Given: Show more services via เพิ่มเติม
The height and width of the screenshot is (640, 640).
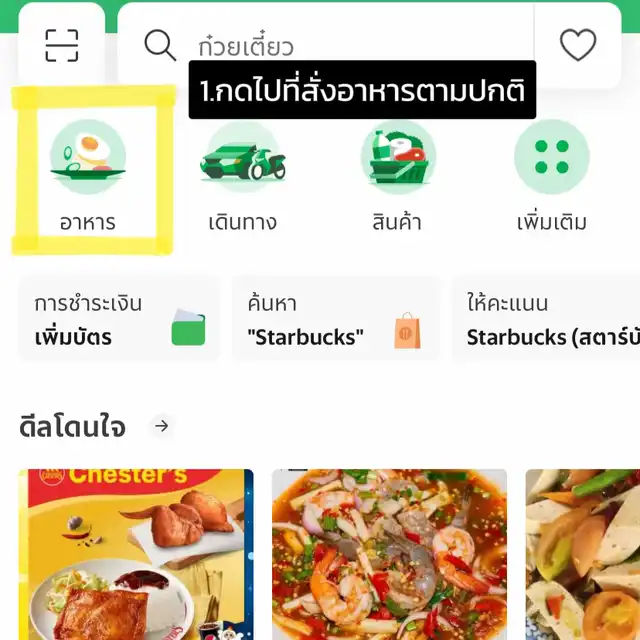Looking at the screenshot, I should click(552, 175).
